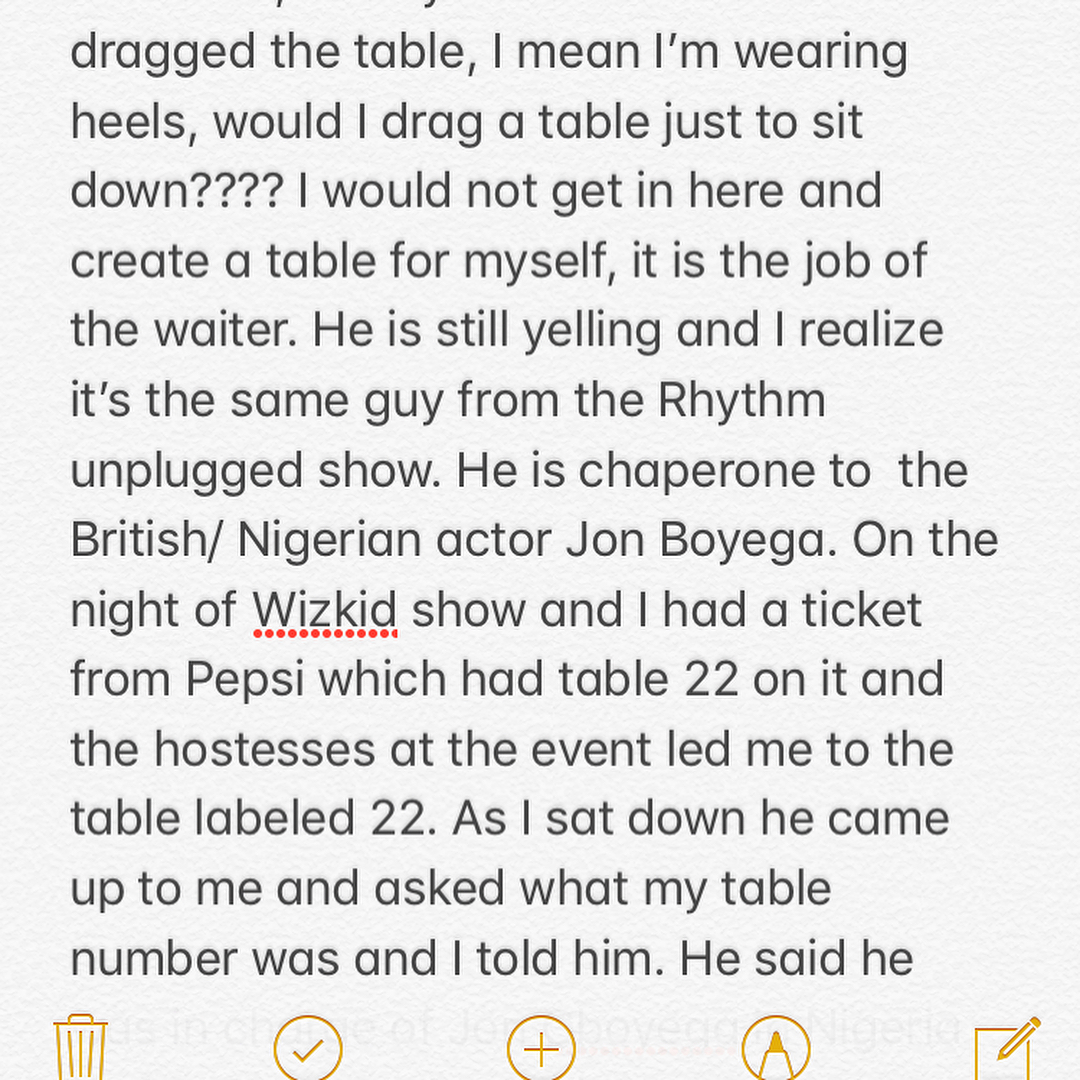Tap the plus icon to add attachment
This screenshot has height=1080, width=1080.
click(x=541, y=1048)
